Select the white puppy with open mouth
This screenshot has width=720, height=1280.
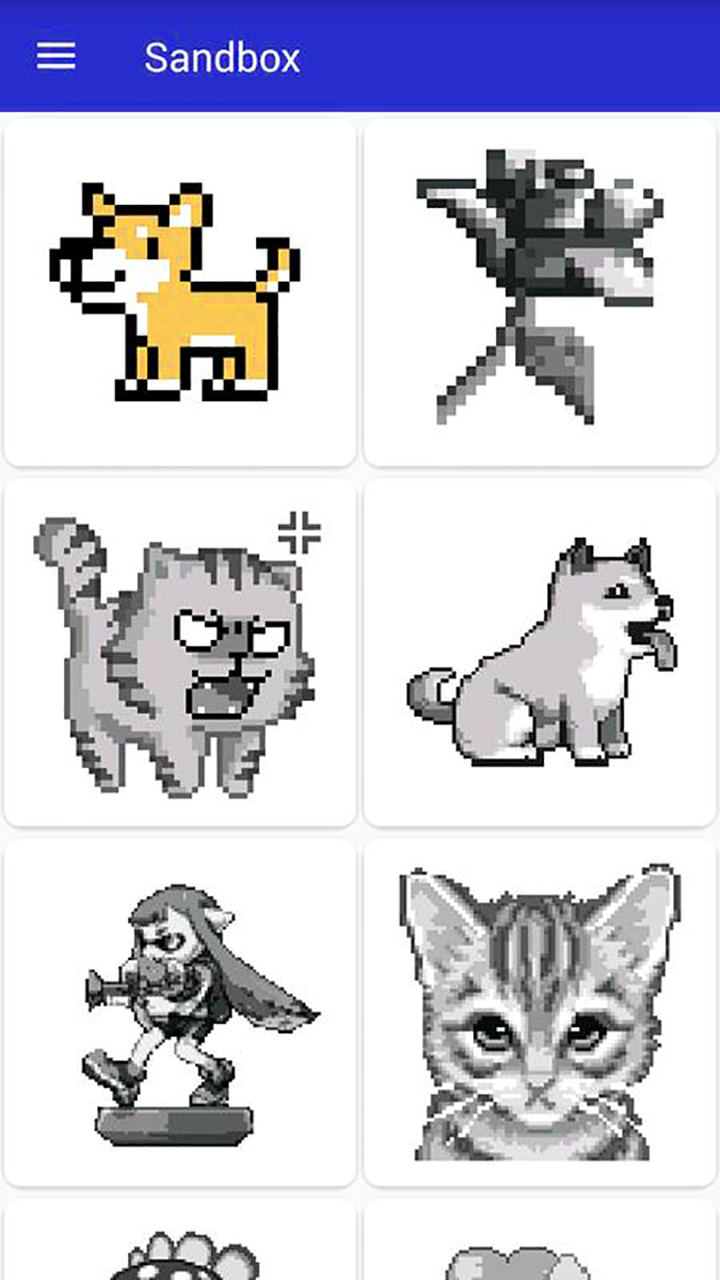540,650
